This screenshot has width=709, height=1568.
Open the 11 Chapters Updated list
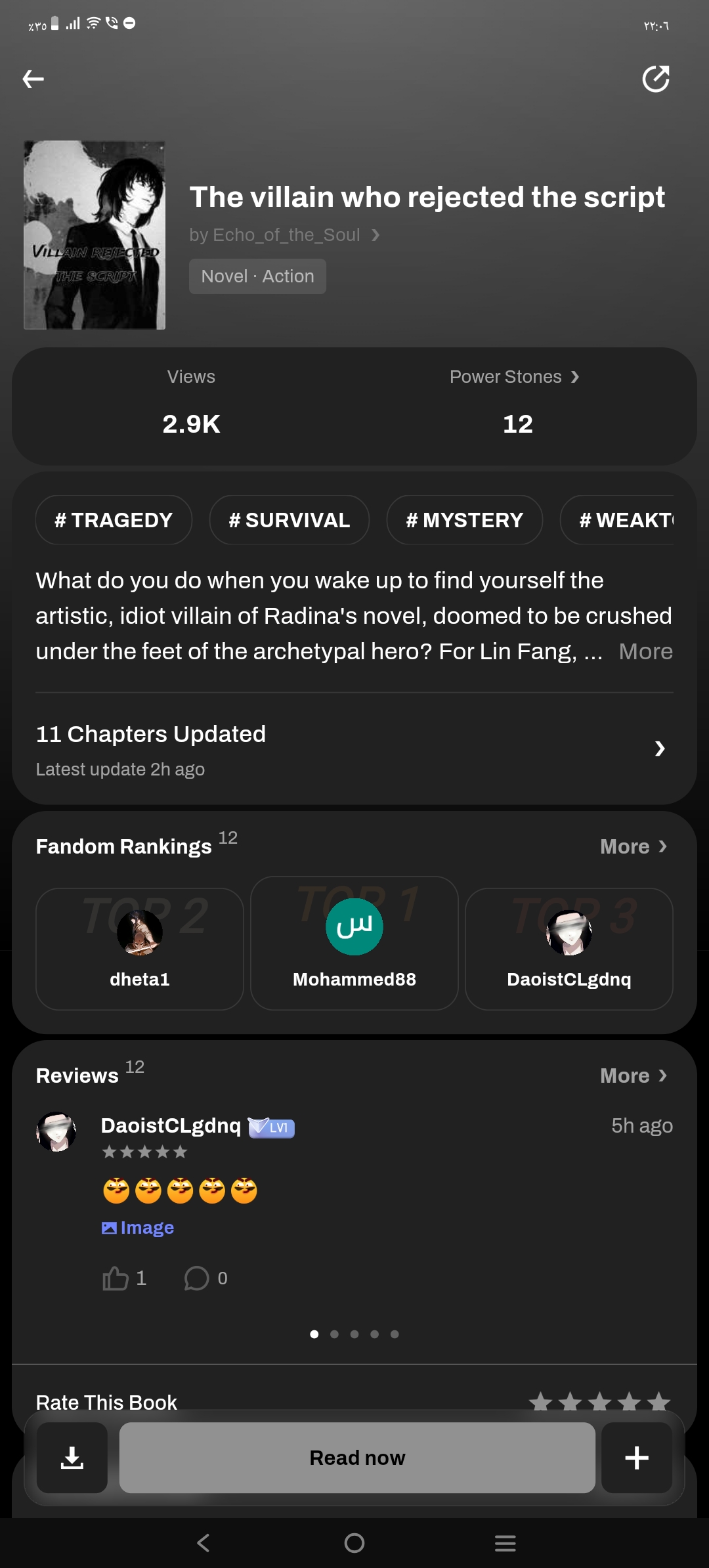click(x=354, y=749)
